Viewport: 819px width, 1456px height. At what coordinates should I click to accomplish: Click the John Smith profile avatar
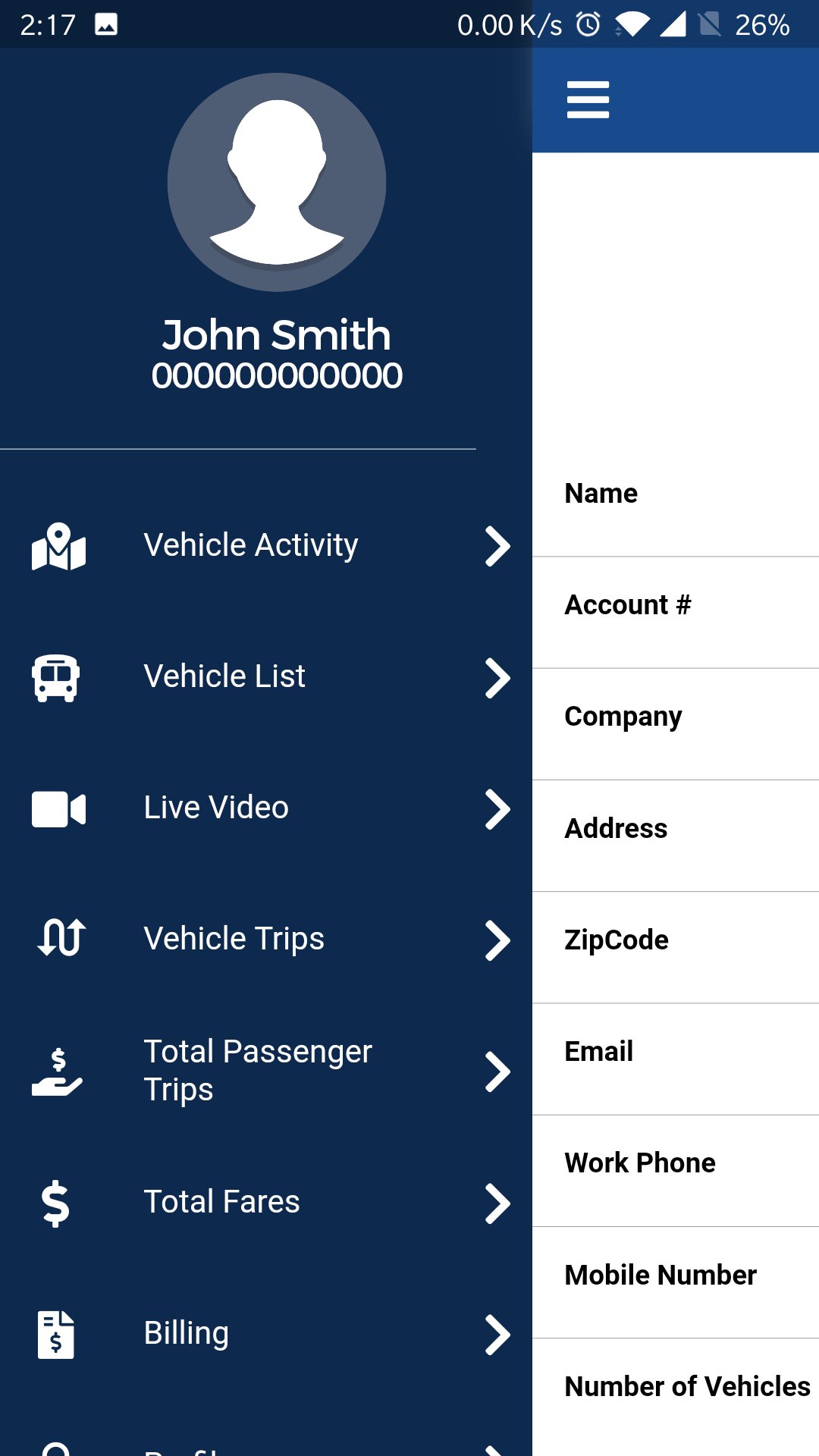point(276,182)
